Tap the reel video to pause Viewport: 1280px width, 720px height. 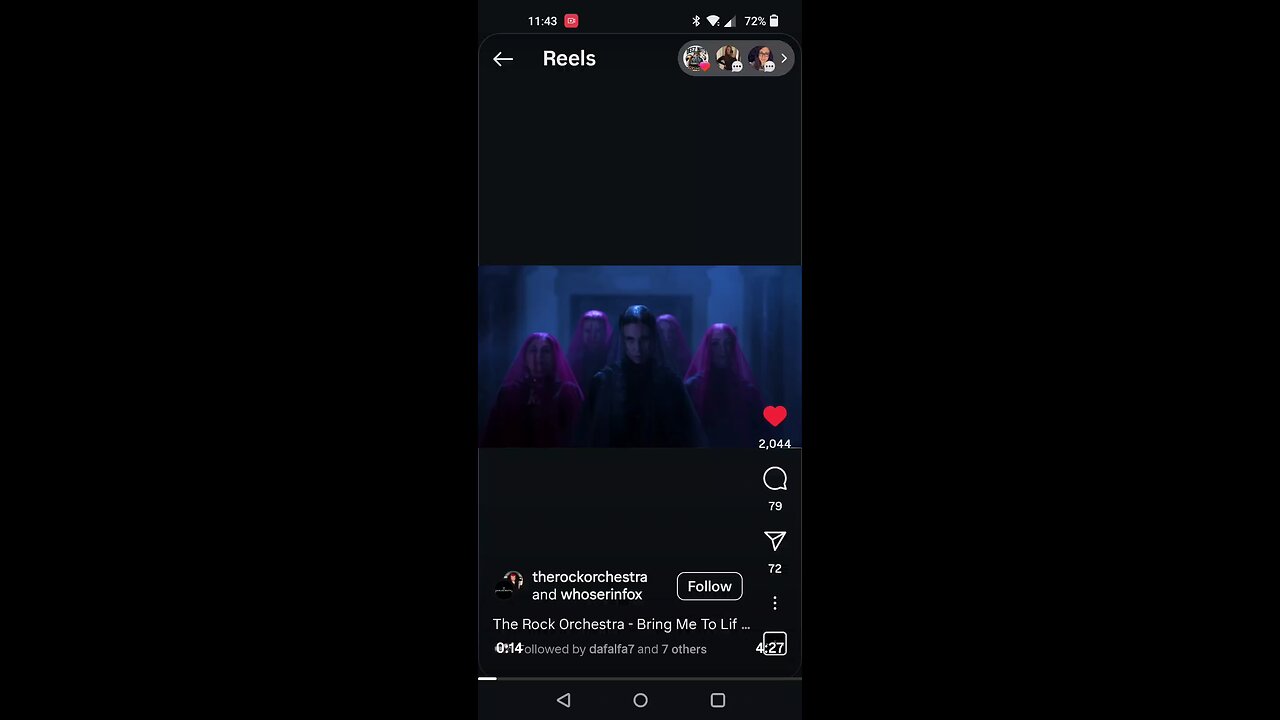click(x=640, y=356)
